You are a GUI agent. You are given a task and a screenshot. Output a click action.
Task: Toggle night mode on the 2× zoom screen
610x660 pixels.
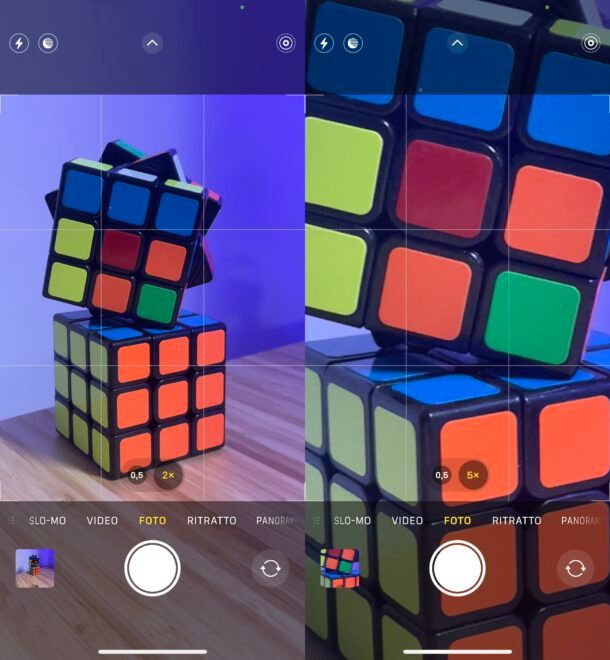coord(47,43)
